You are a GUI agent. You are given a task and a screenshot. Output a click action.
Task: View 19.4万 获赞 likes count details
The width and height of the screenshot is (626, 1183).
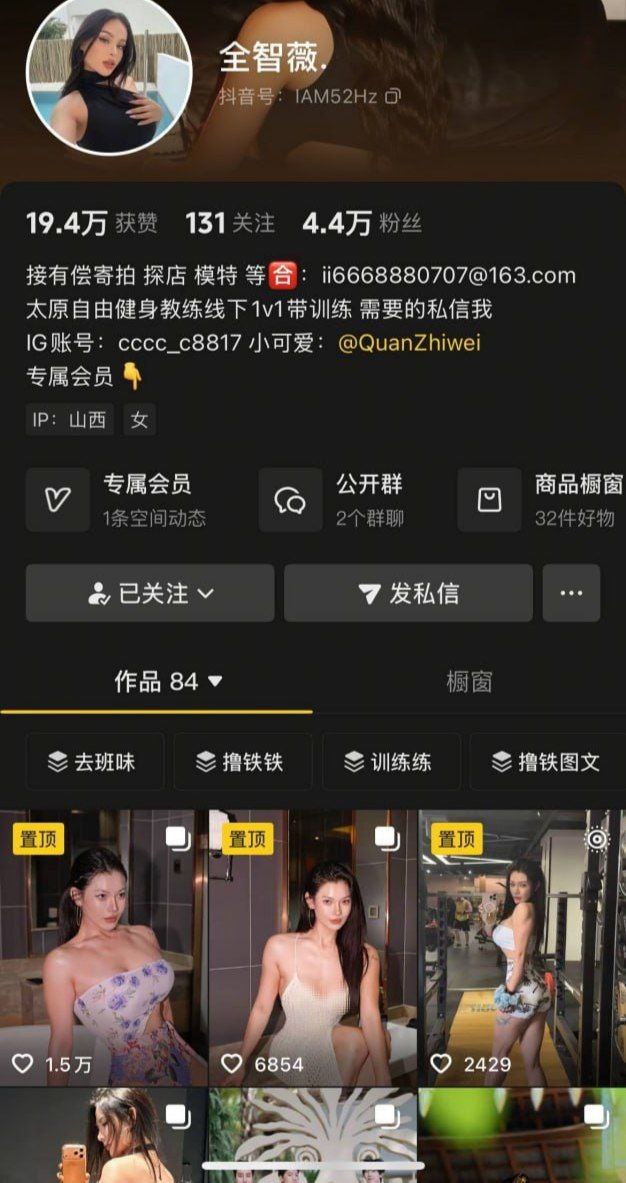(x=91, y=223)
